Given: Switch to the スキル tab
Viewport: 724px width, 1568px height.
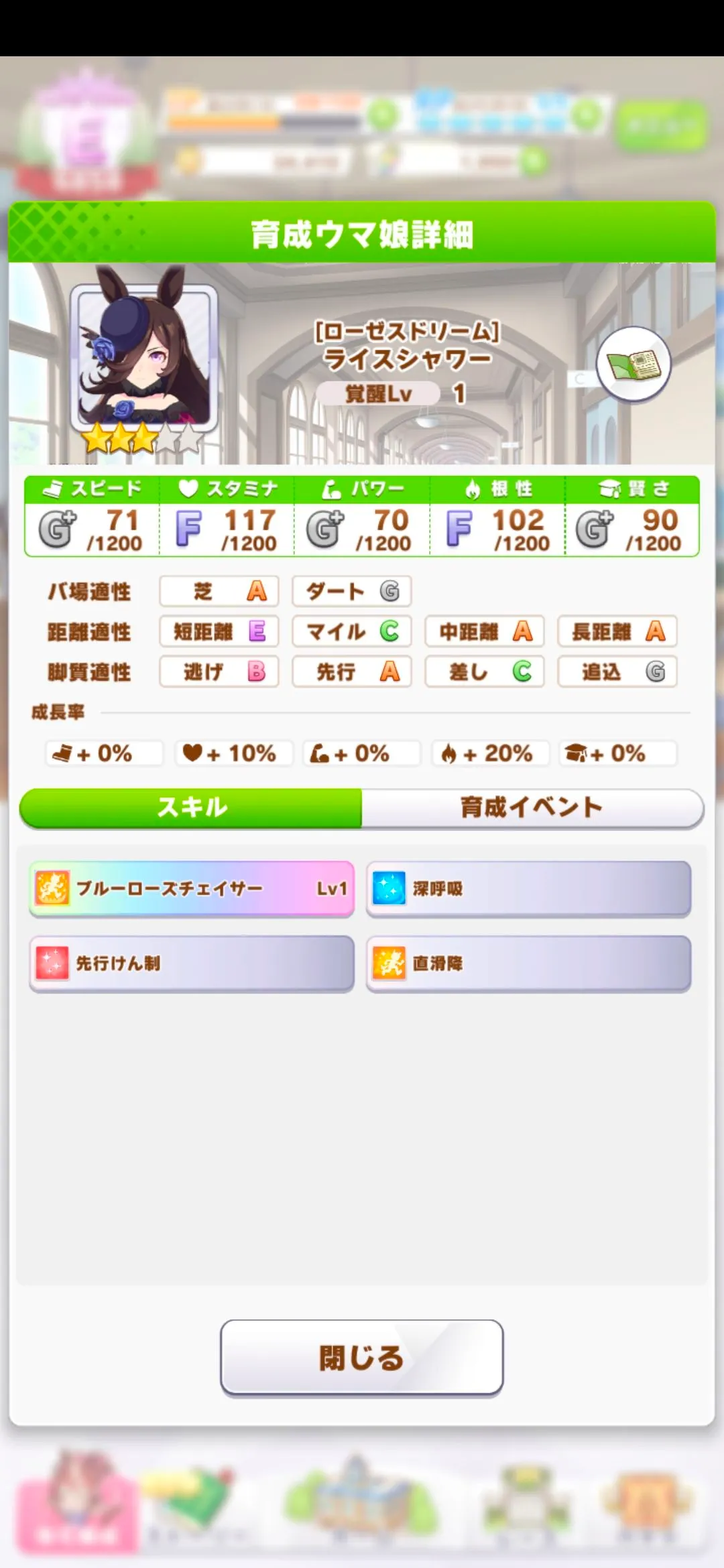Looking at the screenshot, I should [192, 807].
